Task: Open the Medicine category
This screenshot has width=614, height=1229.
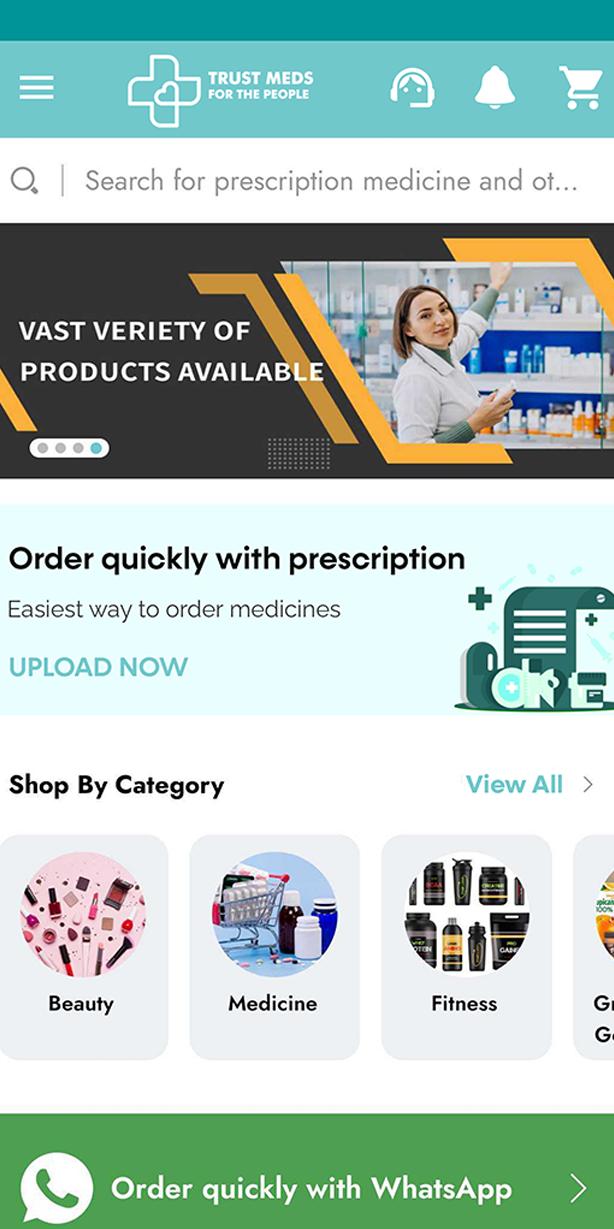Action: [x=274, y=947]
